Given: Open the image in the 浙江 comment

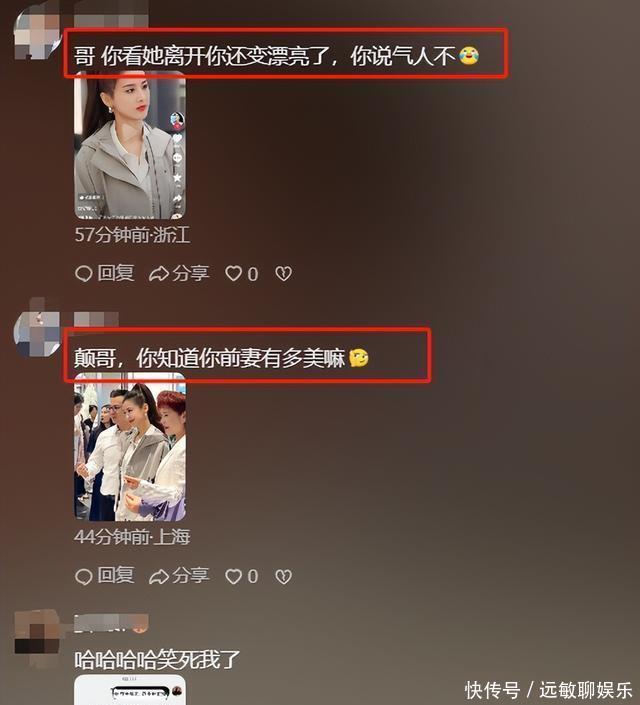Looking at the screenshot, I should pos(130,144).
